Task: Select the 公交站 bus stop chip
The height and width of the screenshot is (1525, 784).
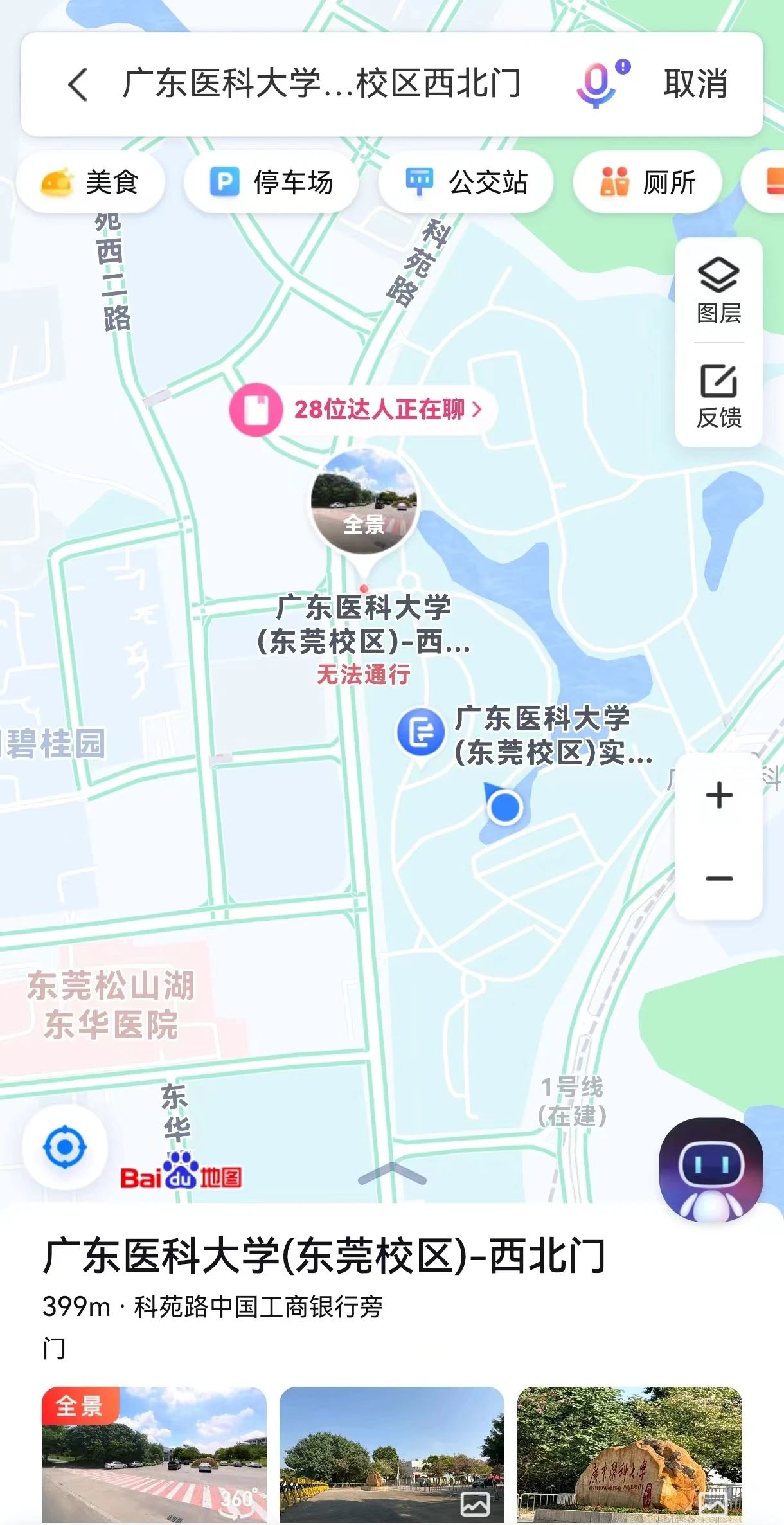Action: [x=466, y=182]
